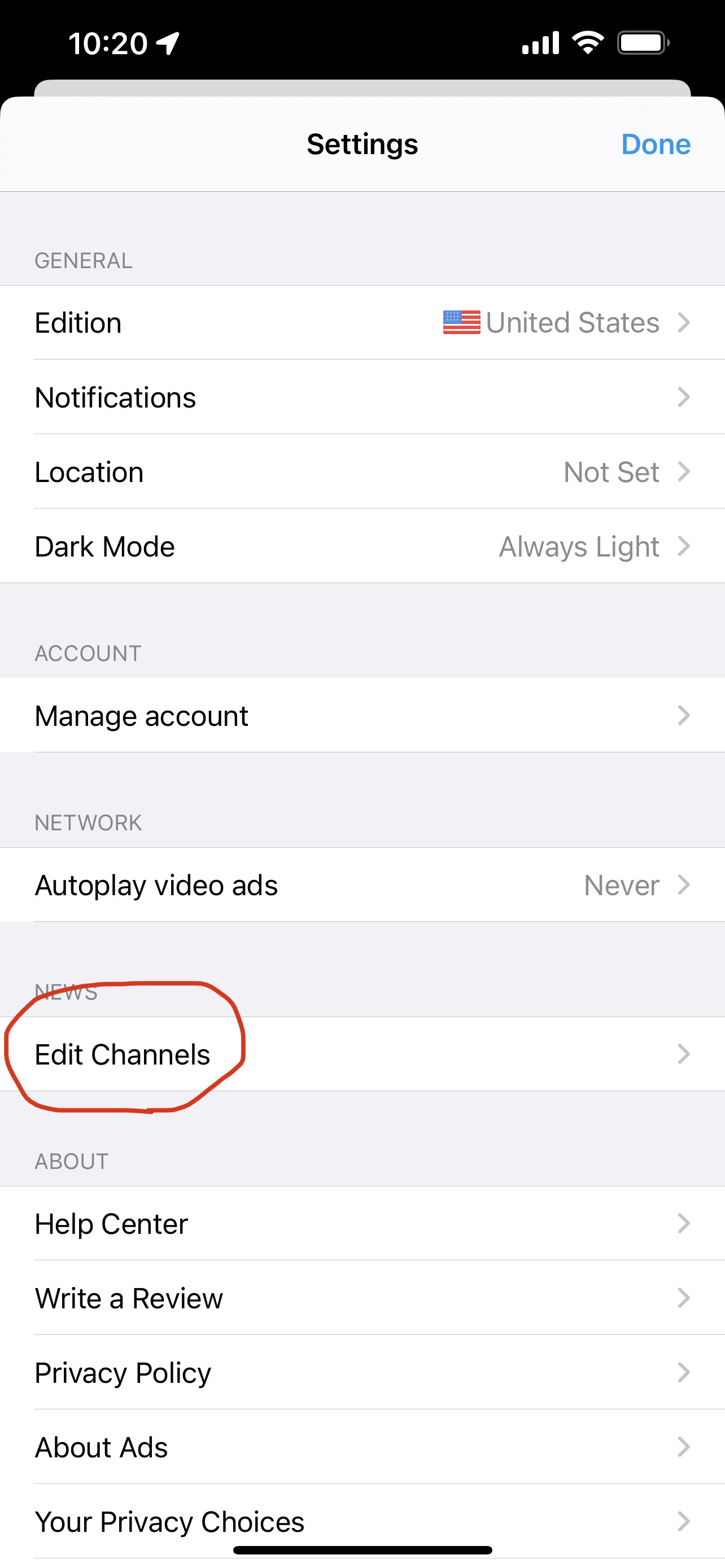Open Manage account
The height and width of the screenshot is (1568, 725).
coord(362,715)
